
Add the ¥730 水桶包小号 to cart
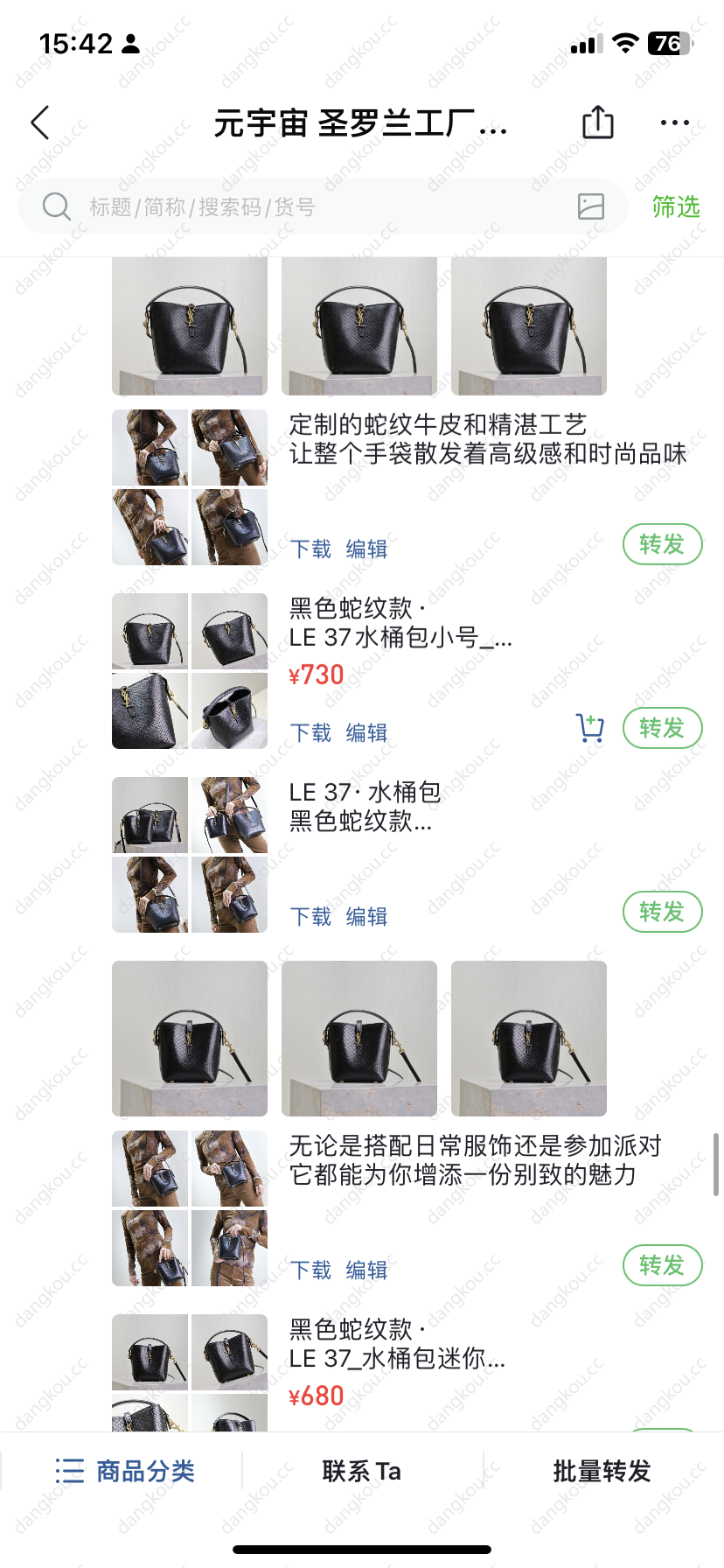point(590,728)
